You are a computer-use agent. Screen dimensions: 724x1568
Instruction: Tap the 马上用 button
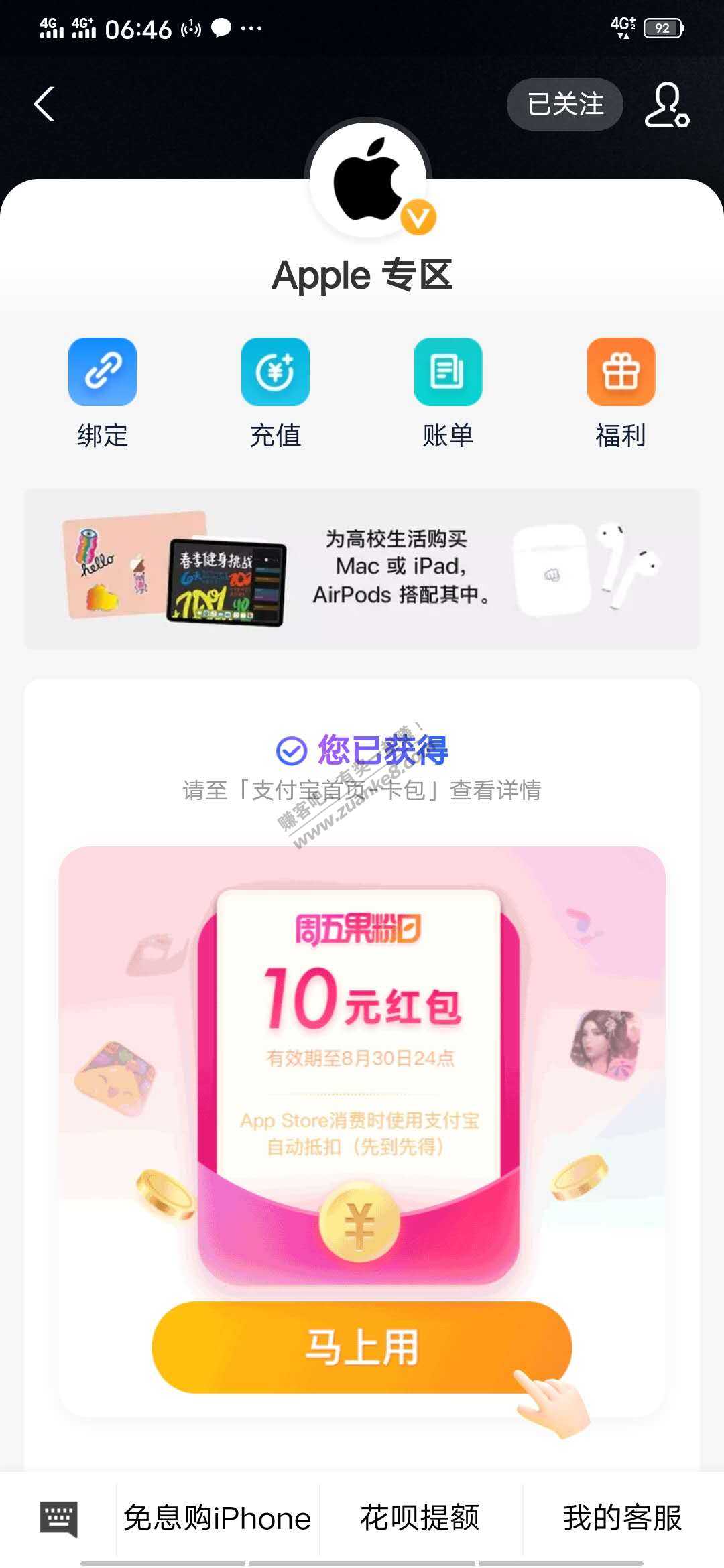362,1347
